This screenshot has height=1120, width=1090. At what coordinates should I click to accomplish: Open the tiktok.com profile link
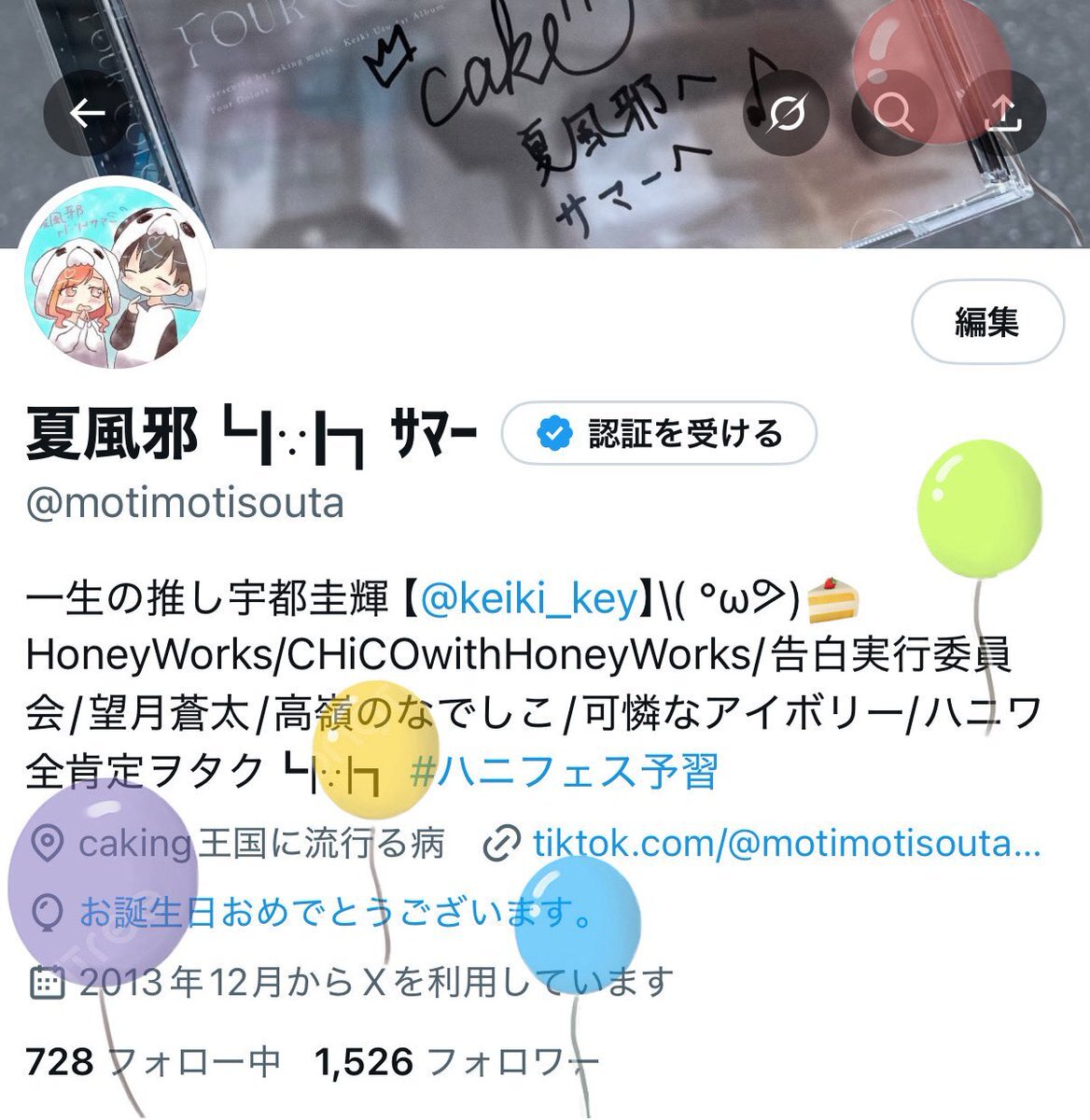coord(786,844)
